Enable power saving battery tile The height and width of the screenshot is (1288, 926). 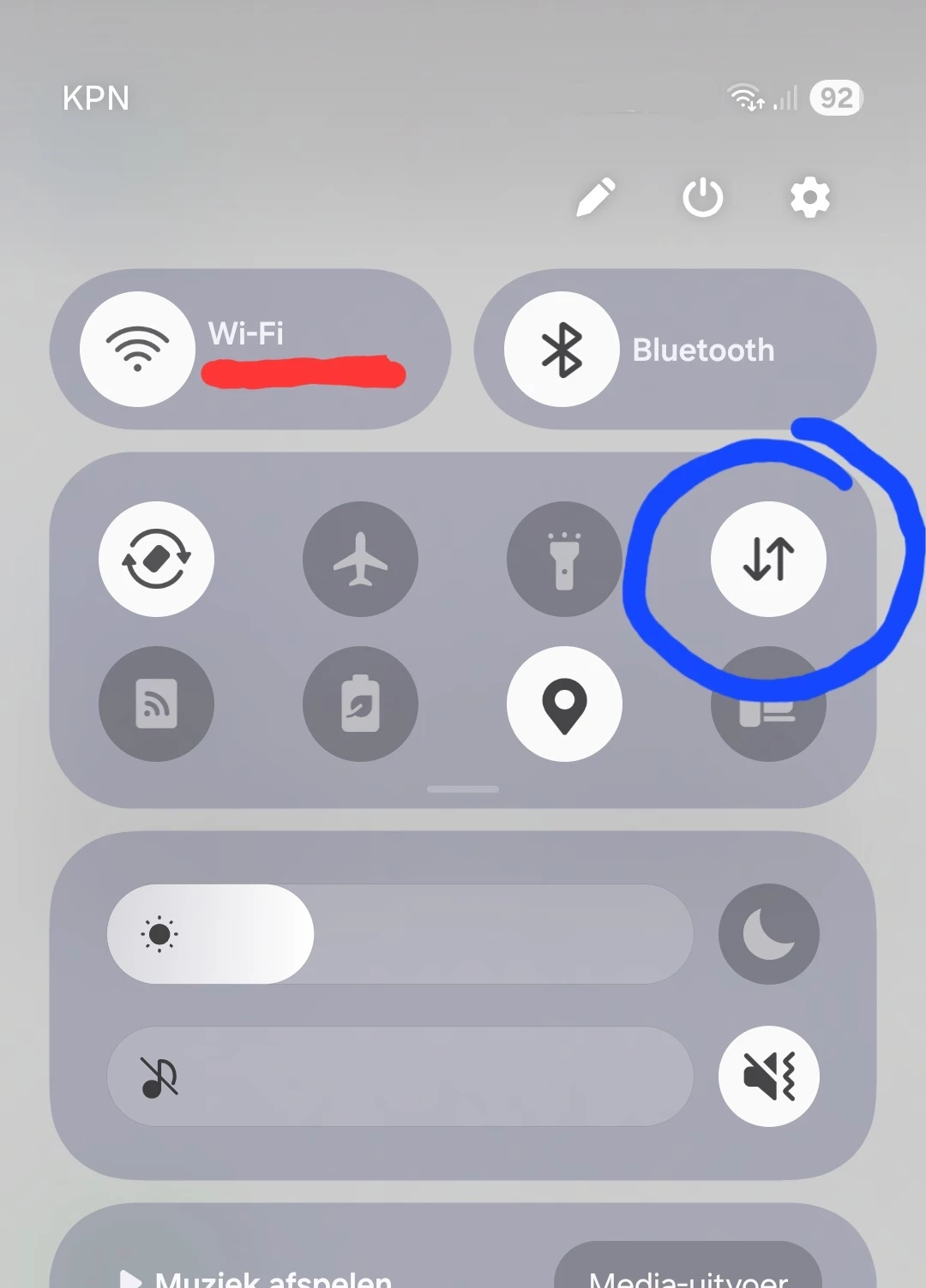[x=360, y=704]
